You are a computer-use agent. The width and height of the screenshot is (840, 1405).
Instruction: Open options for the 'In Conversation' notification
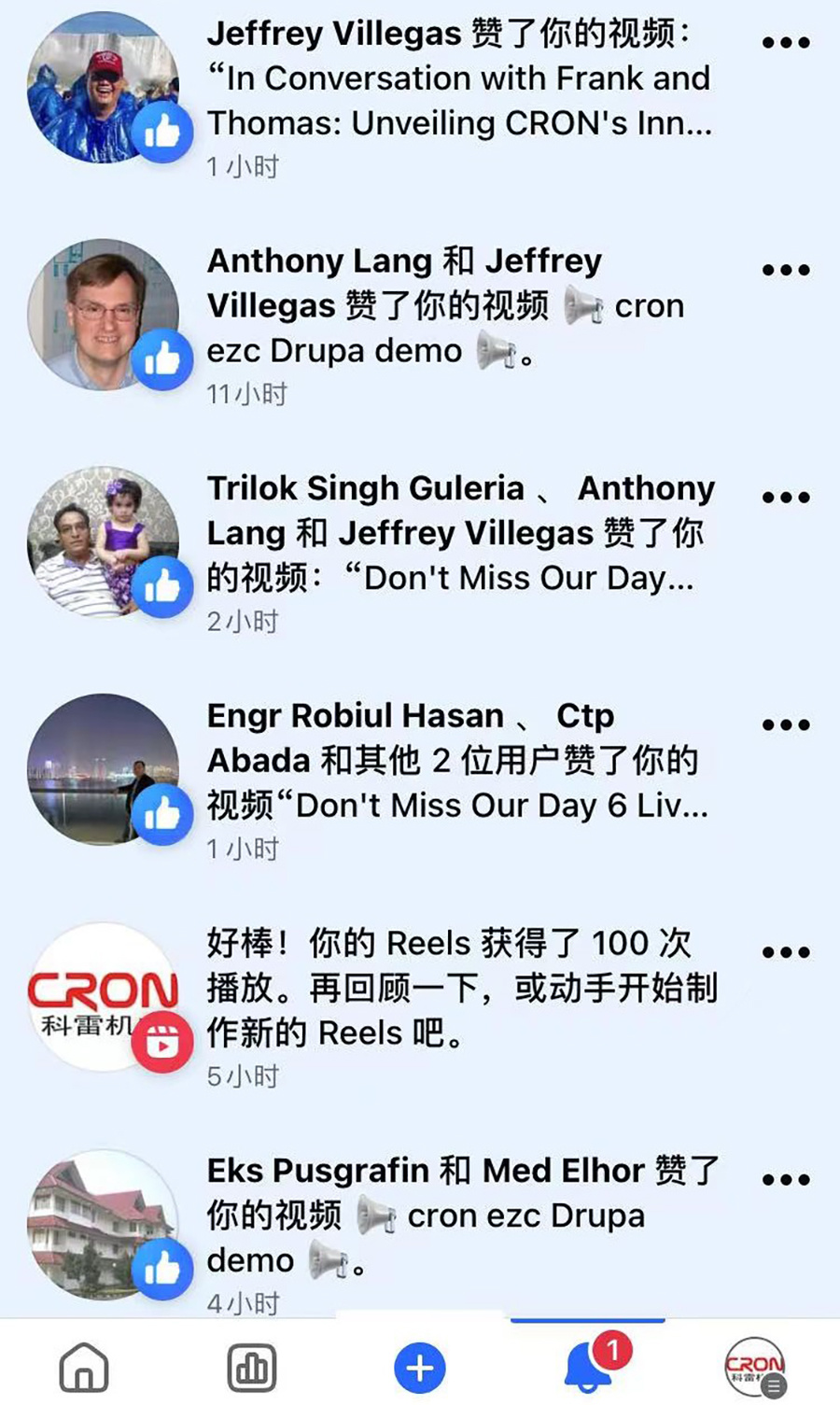click(786, 42)
